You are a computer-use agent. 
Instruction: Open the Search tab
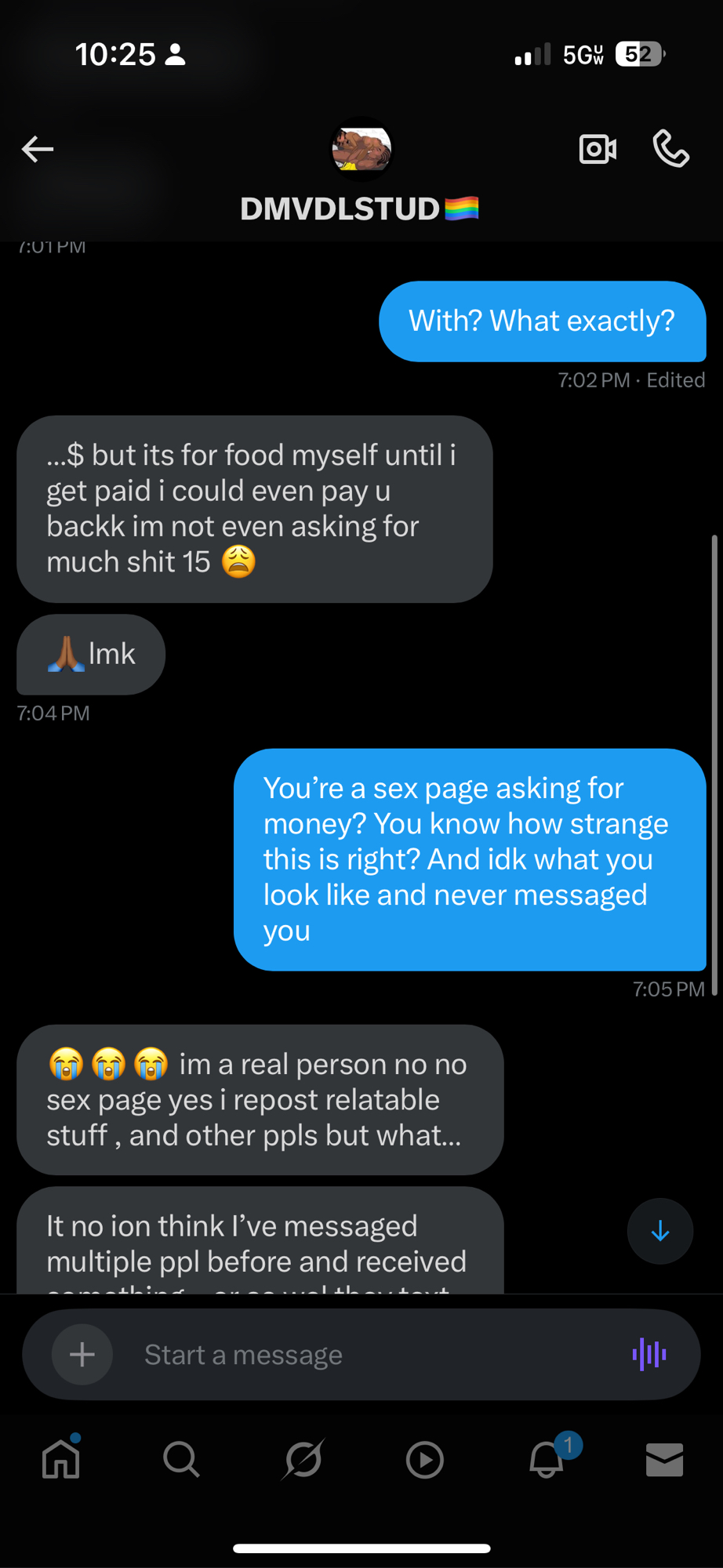tap(181, 1459)
